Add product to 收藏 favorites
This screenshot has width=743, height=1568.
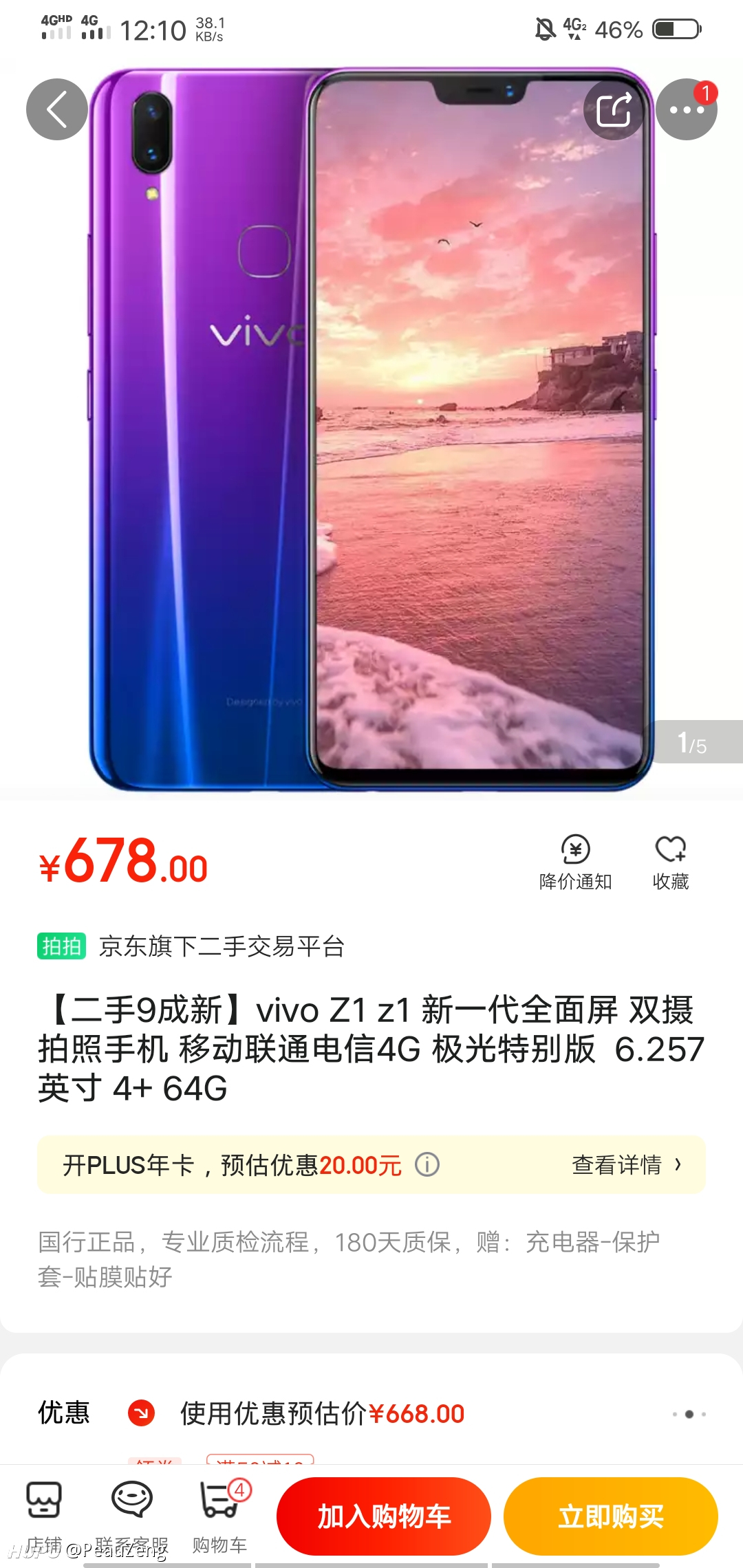(x=671, y=863)
